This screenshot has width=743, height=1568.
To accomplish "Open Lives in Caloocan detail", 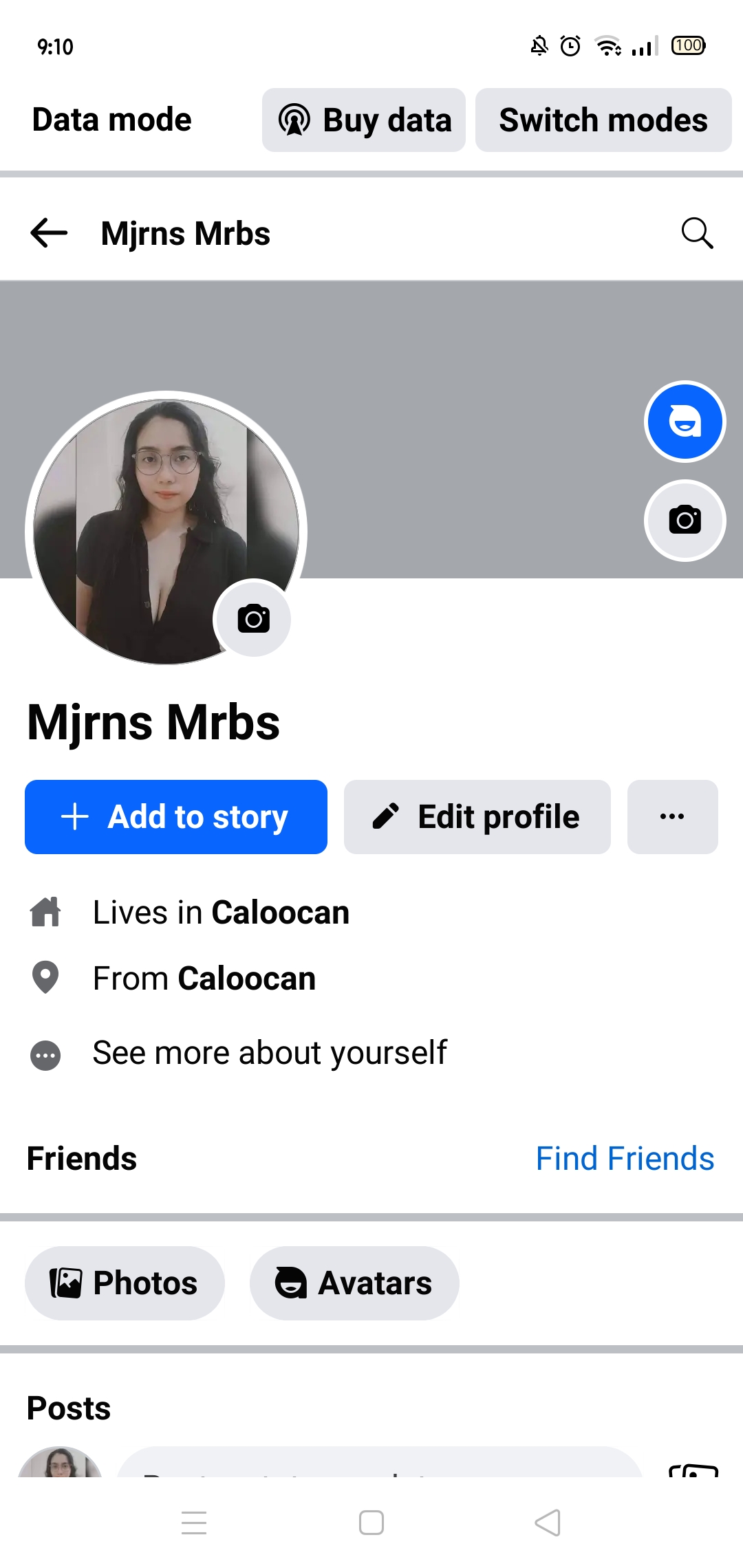I will 191,913.
